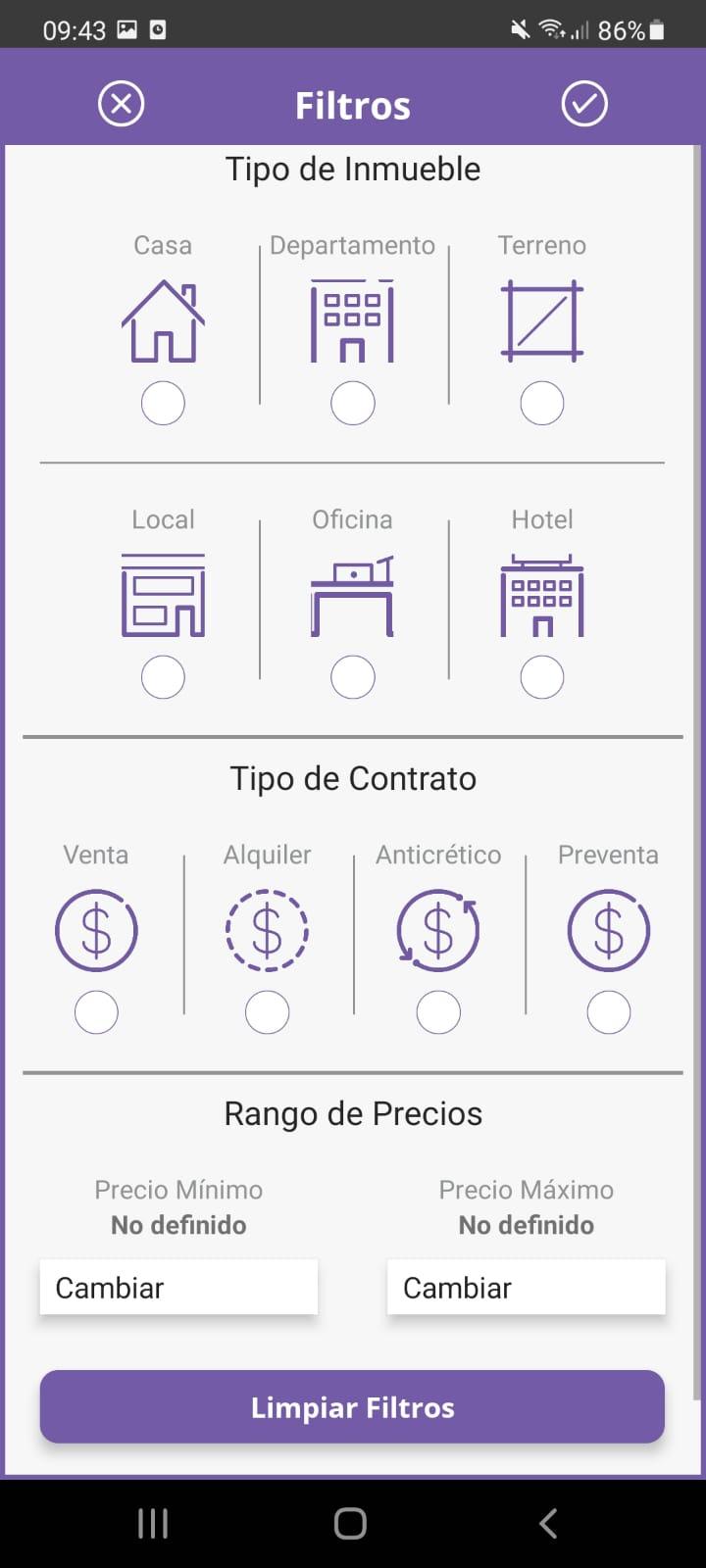Select the Casa house icon

click(163, 318)
